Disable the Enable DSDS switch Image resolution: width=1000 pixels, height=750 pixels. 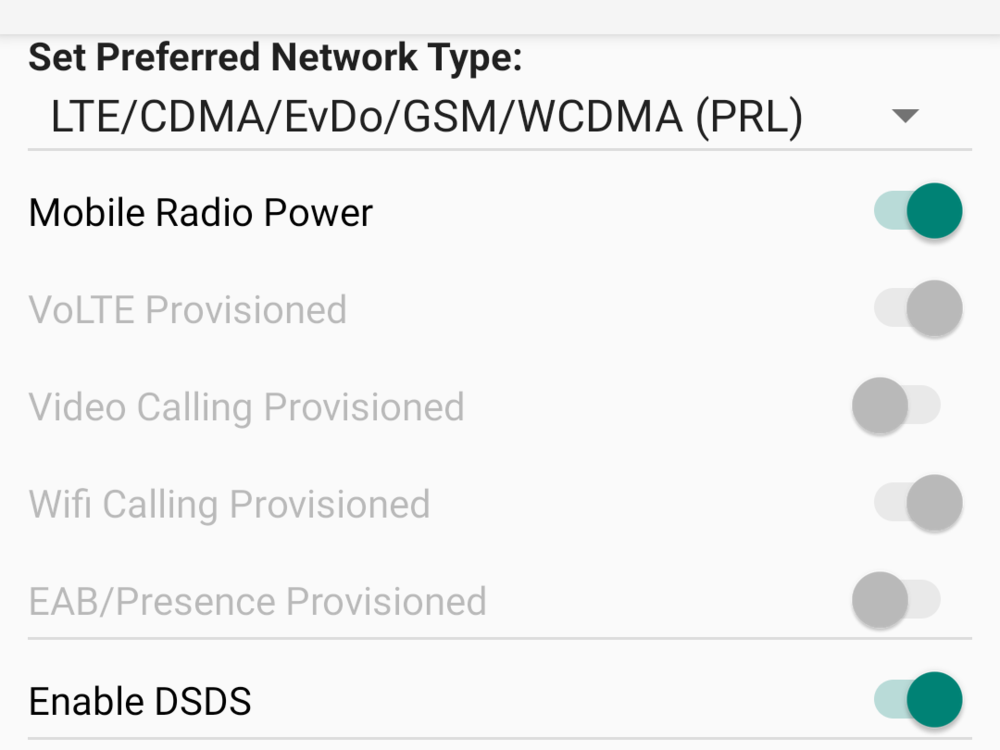pyautogui.click(x=917, y=699)
